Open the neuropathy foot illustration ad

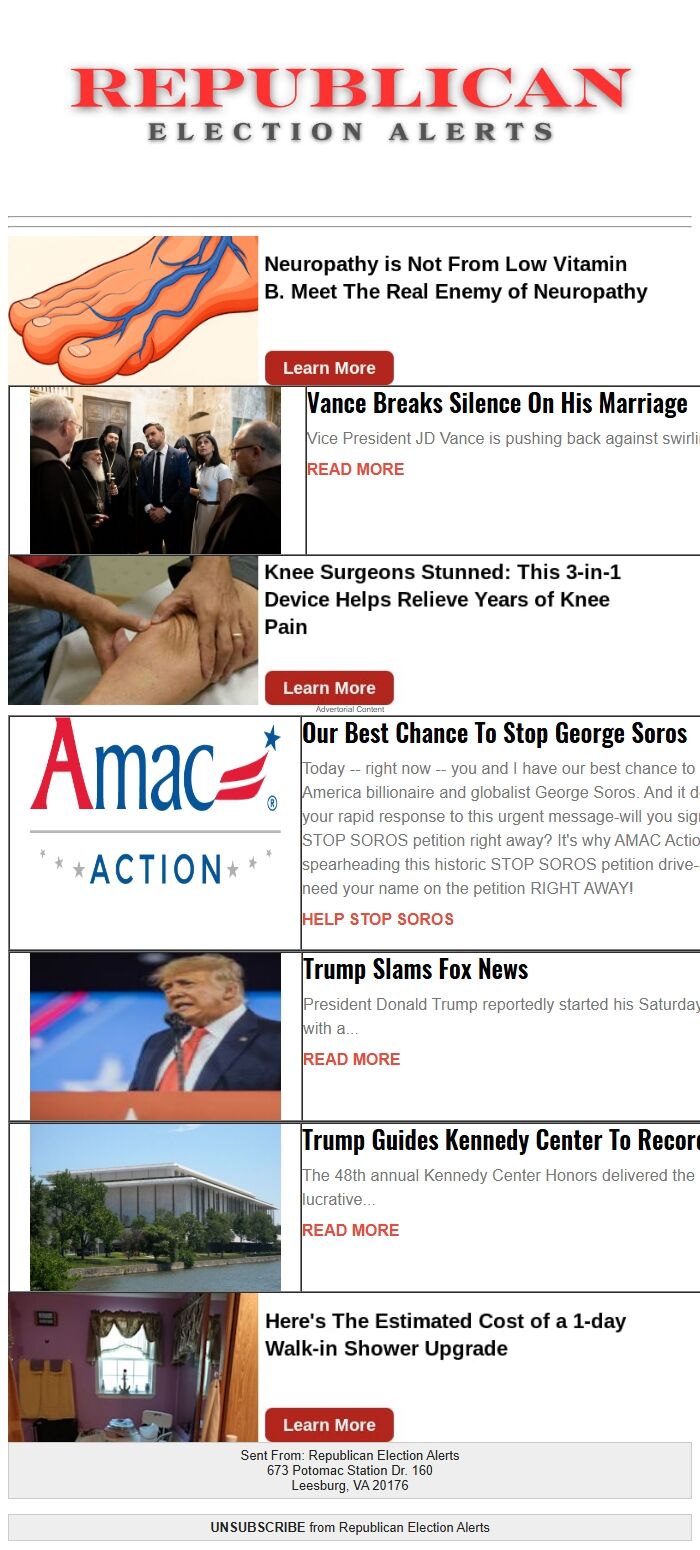point(133,310)
